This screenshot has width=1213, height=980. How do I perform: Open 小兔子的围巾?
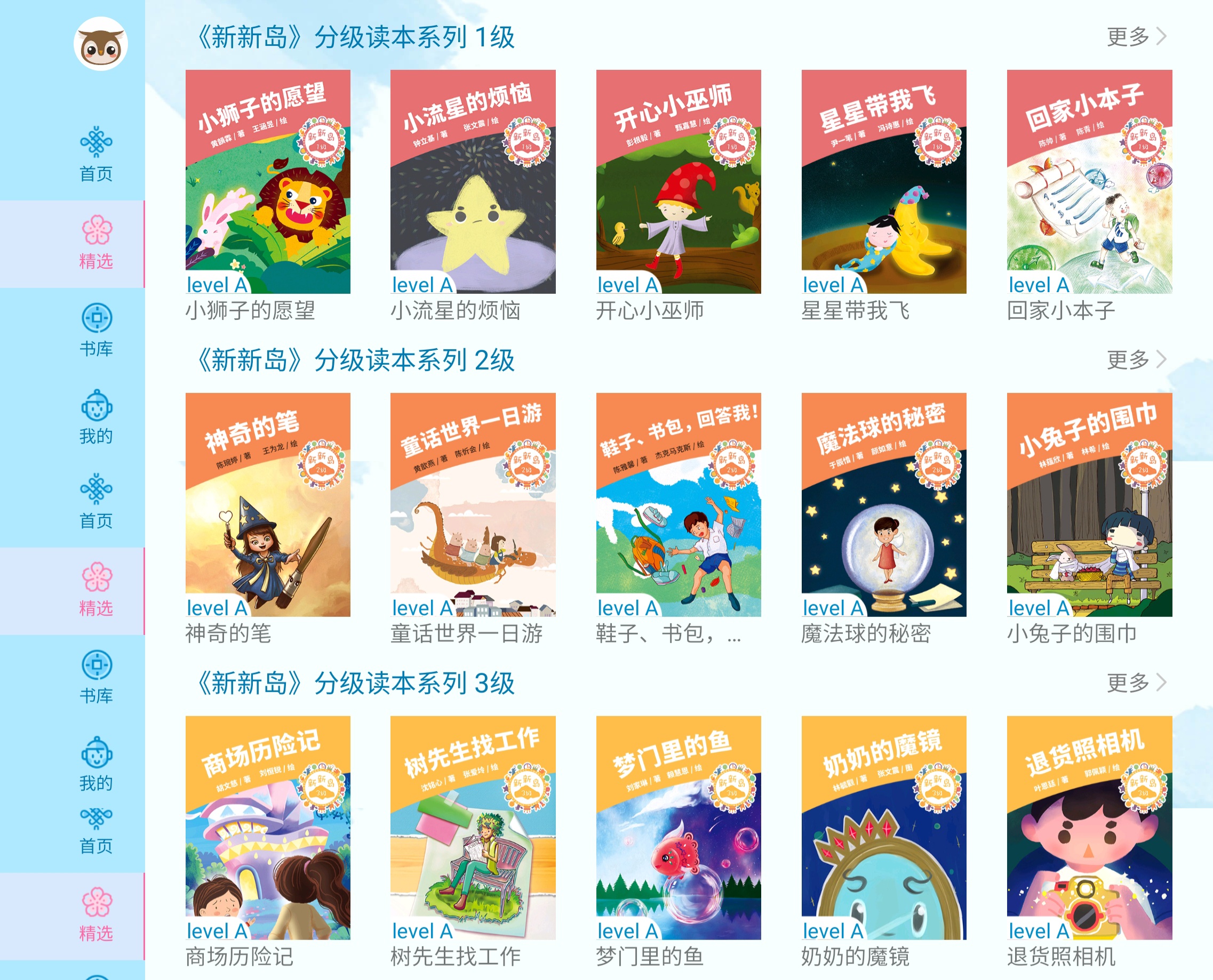tap(1089, 505)
